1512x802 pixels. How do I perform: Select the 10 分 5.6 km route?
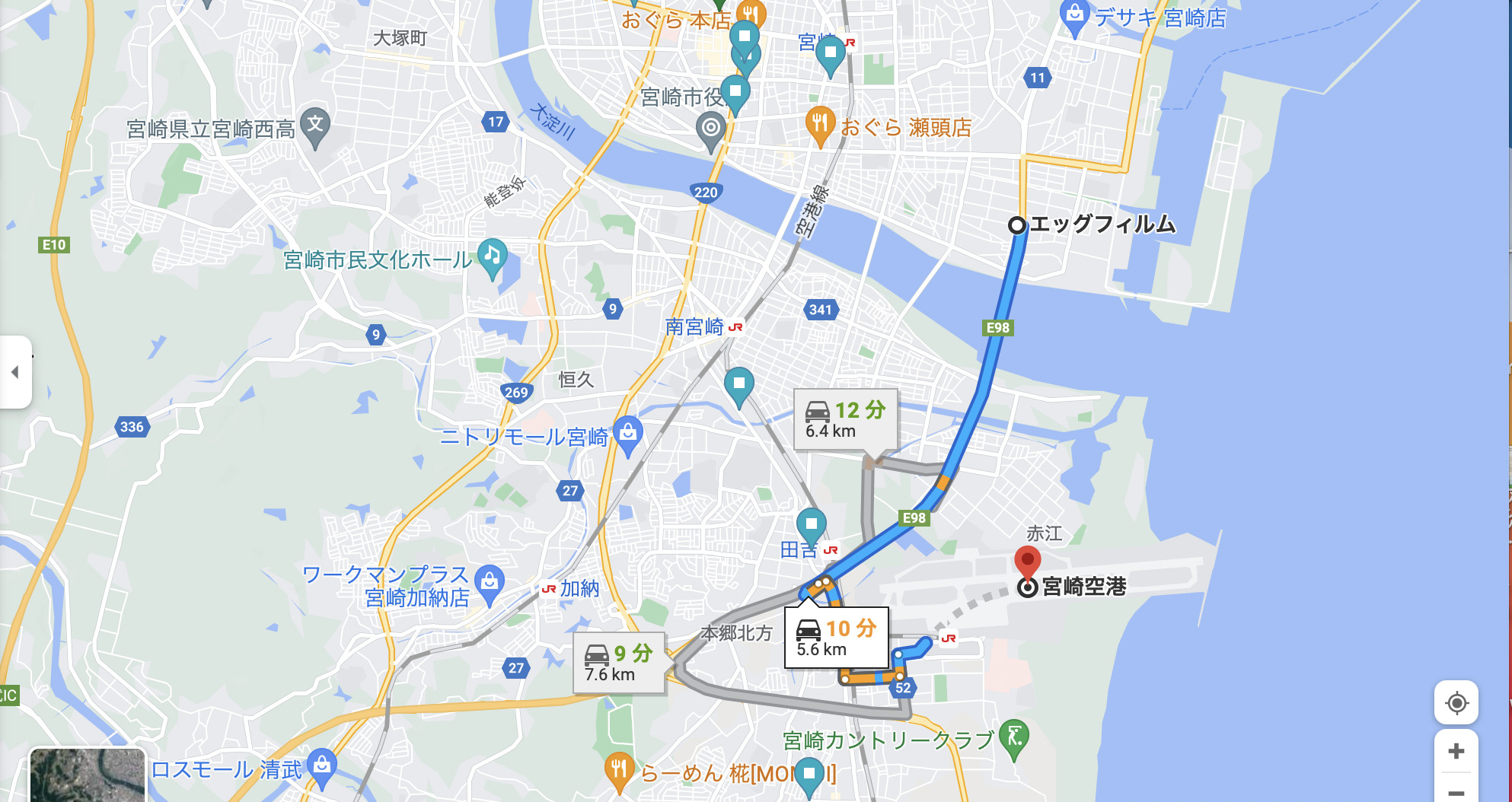(836, 638)
